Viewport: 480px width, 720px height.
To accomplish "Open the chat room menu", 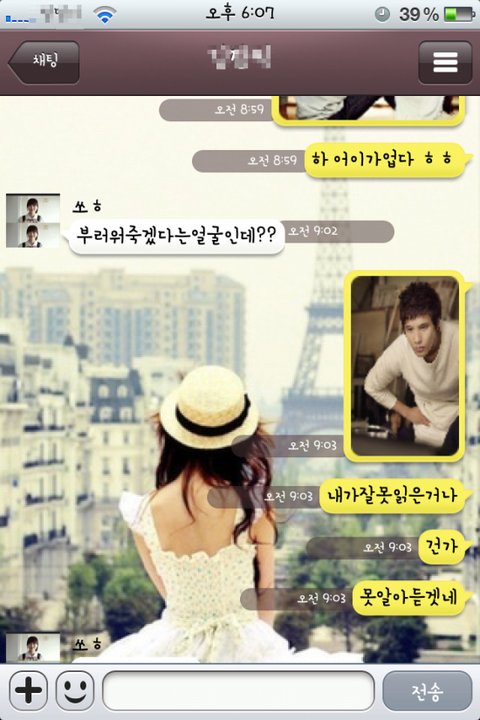I will pos(445,62).
